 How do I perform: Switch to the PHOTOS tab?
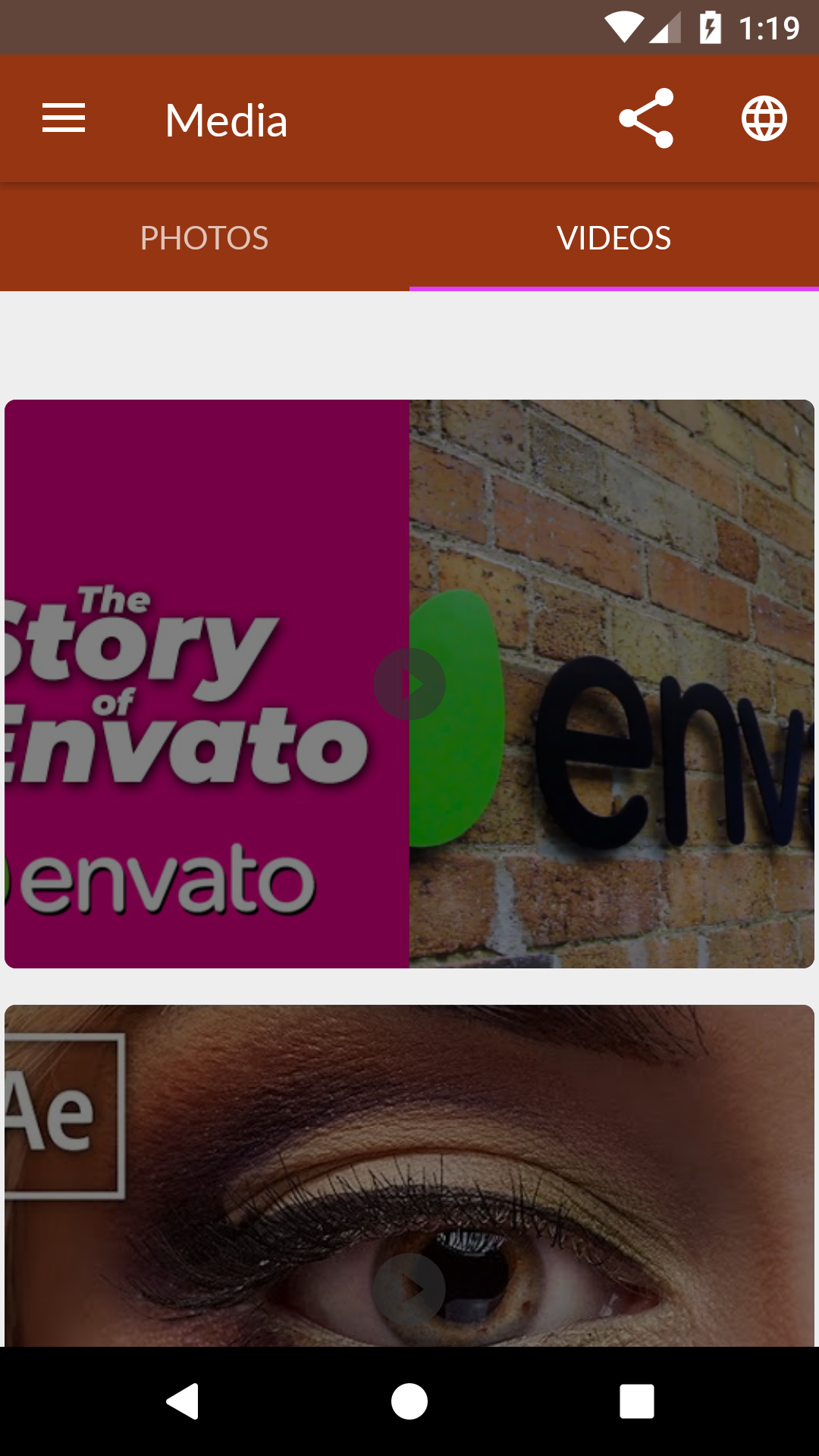click(205, 237)
